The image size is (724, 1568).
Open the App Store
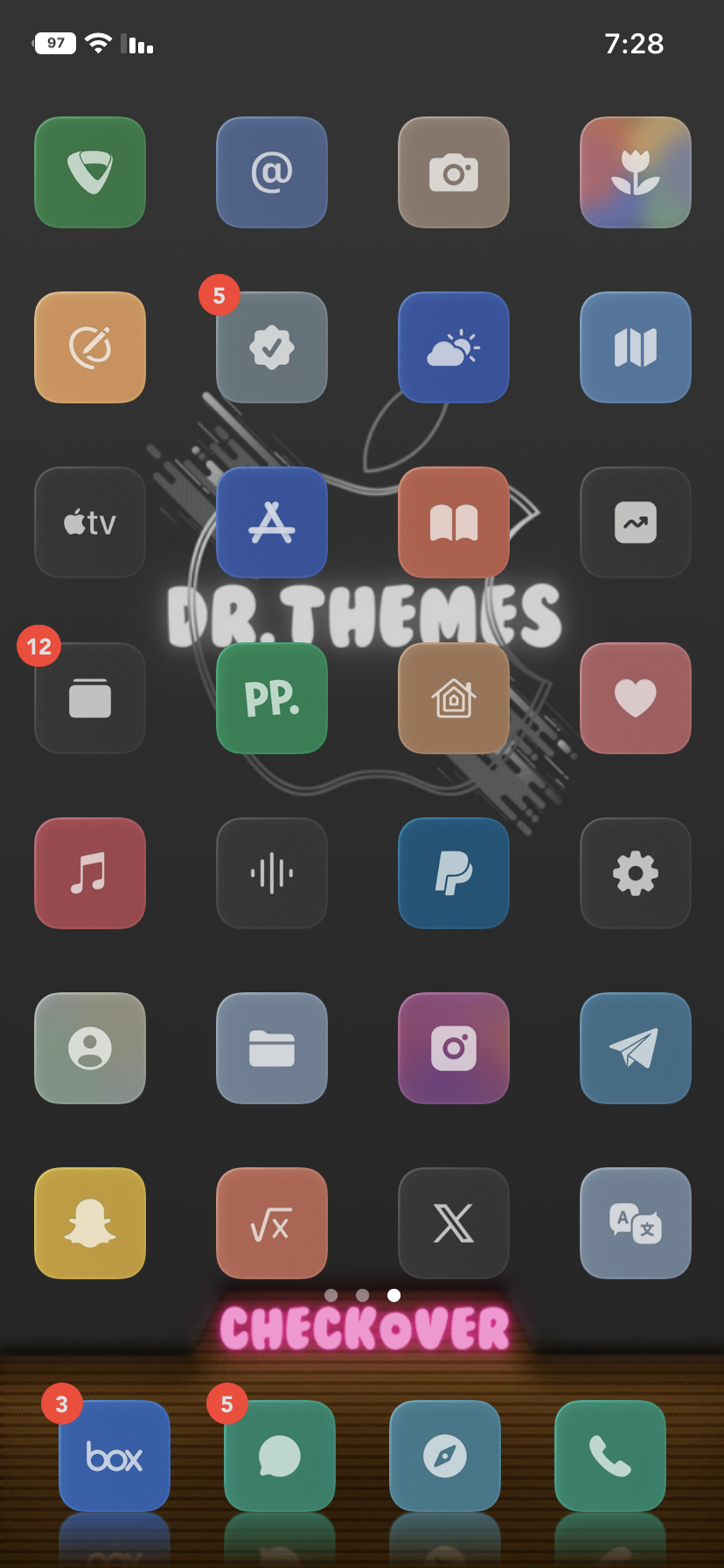pyautogui.click(x=272, y=522)
